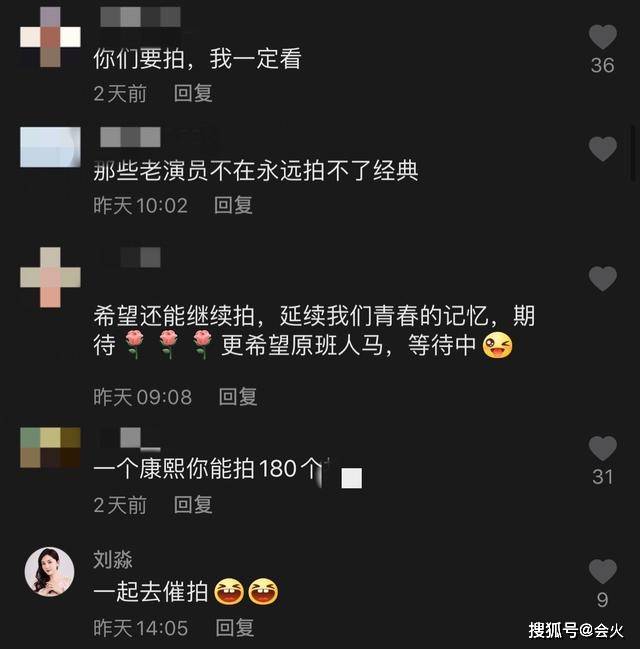640x649 pixels.
Task: Open avatar of 希望还能继续拍 commenter
Action: (50, 277)
